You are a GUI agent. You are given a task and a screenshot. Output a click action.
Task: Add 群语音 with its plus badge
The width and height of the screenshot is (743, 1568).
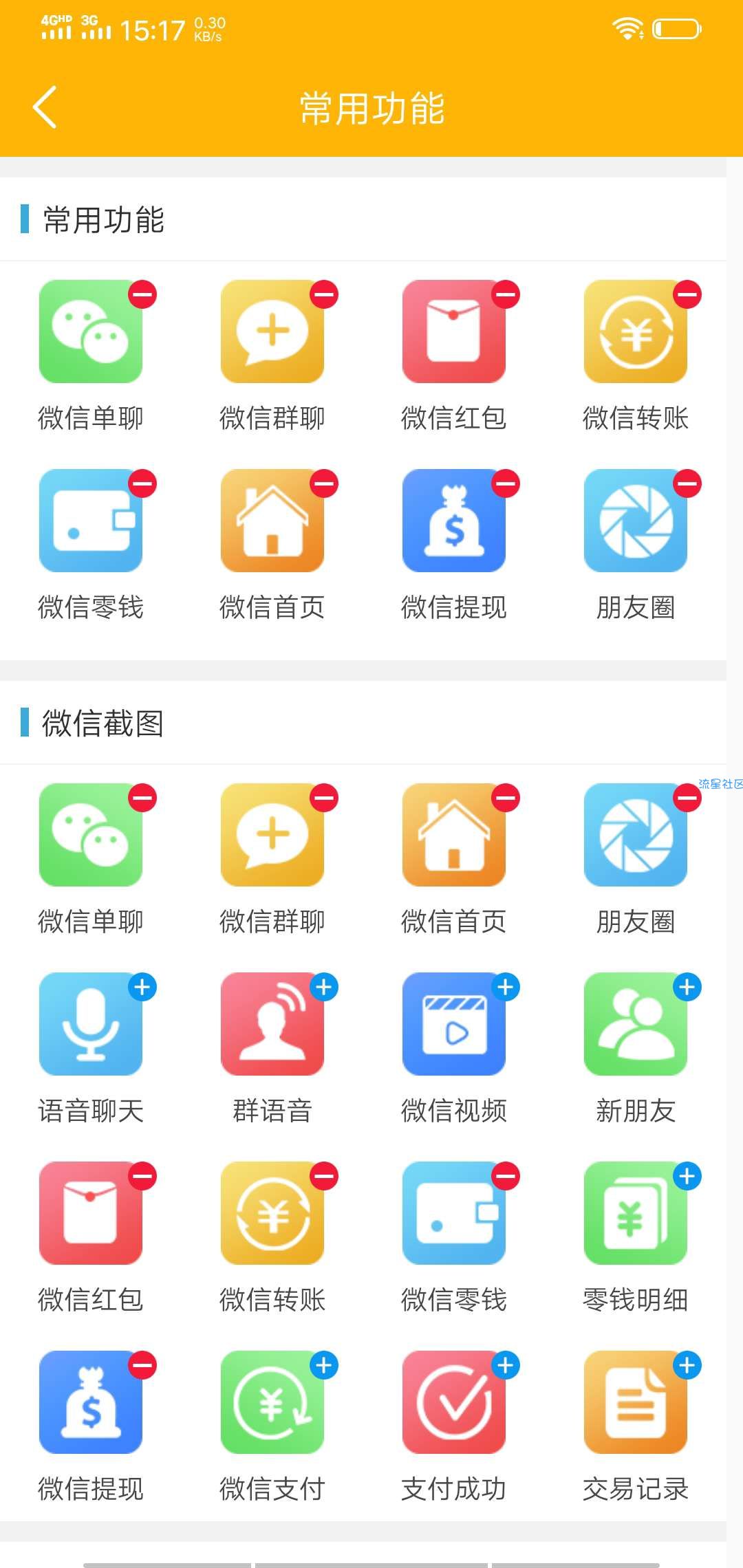point(324,988)
